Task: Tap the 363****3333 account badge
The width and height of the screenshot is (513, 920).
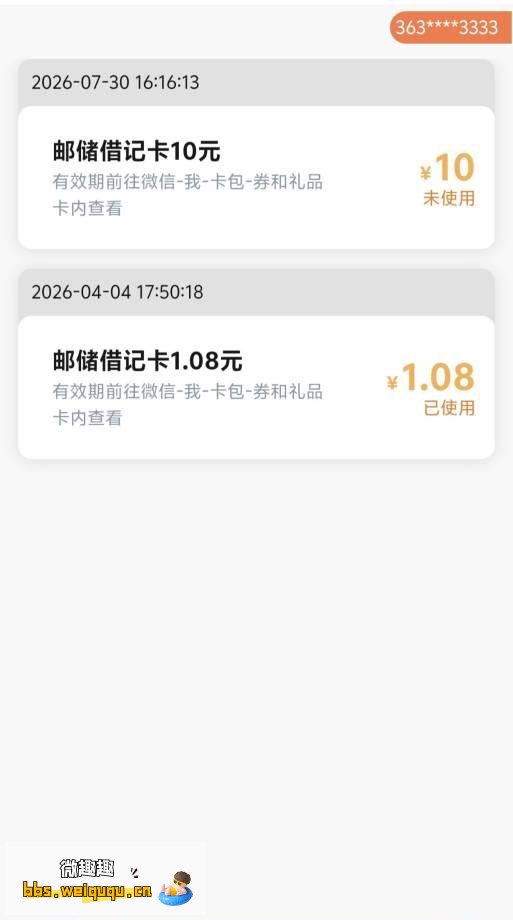Action: click(451, 27)
